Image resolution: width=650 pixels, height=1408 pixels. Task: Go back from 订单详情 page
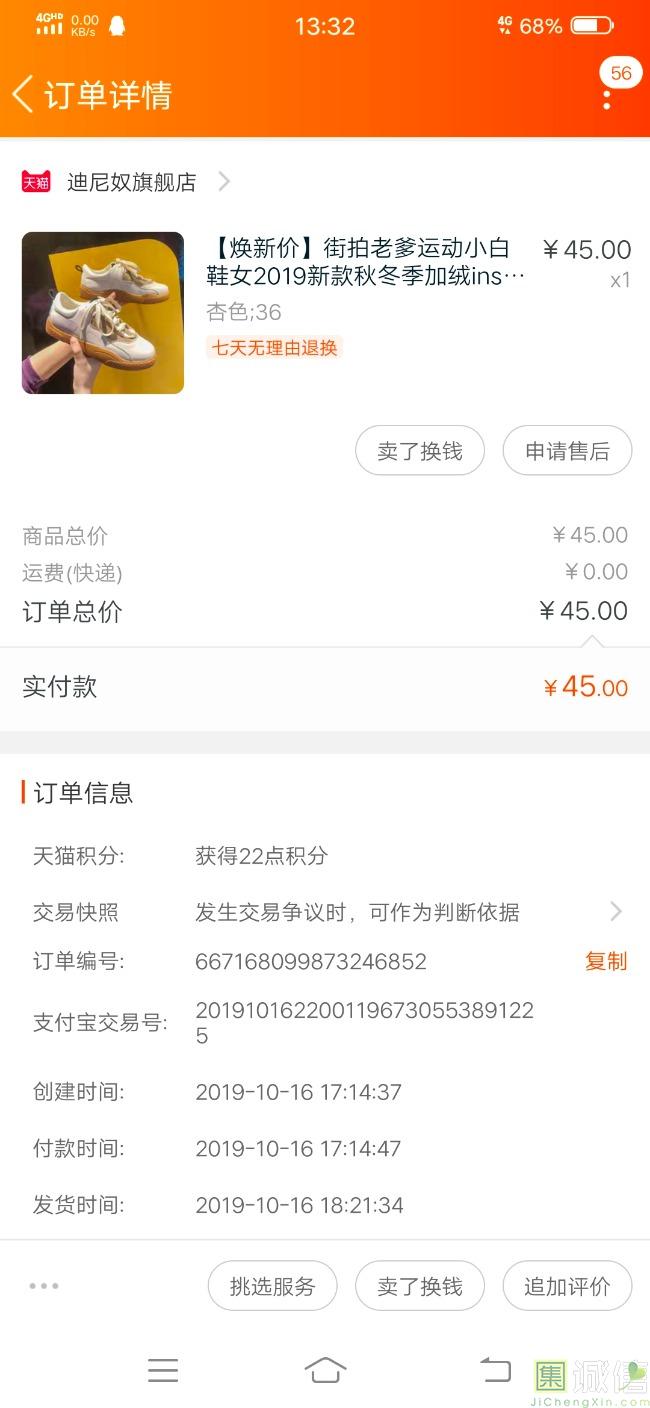tap(23, 94)
